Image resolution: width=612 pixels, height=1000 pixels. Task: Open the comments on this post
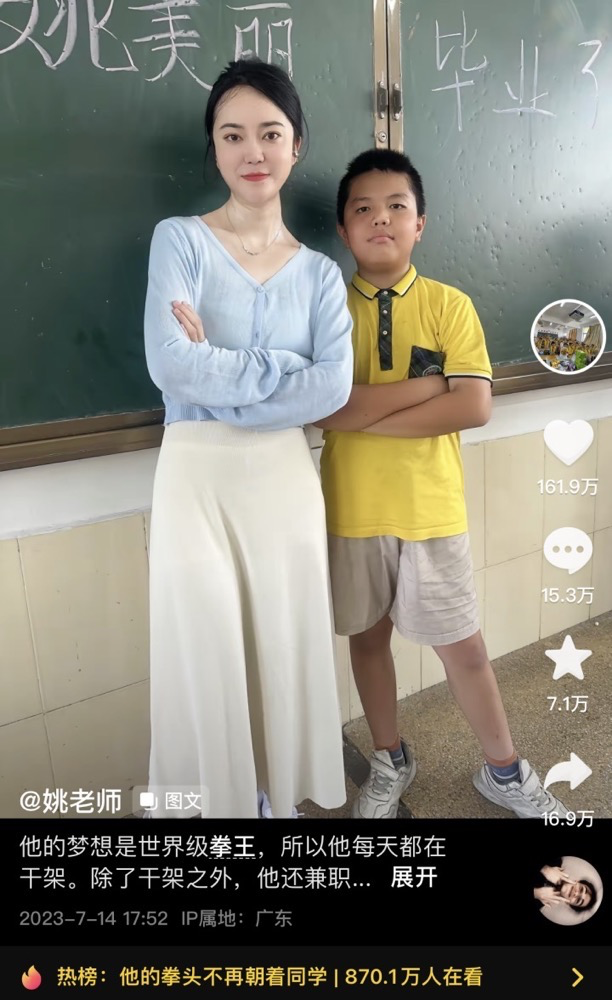pos(567,551)
